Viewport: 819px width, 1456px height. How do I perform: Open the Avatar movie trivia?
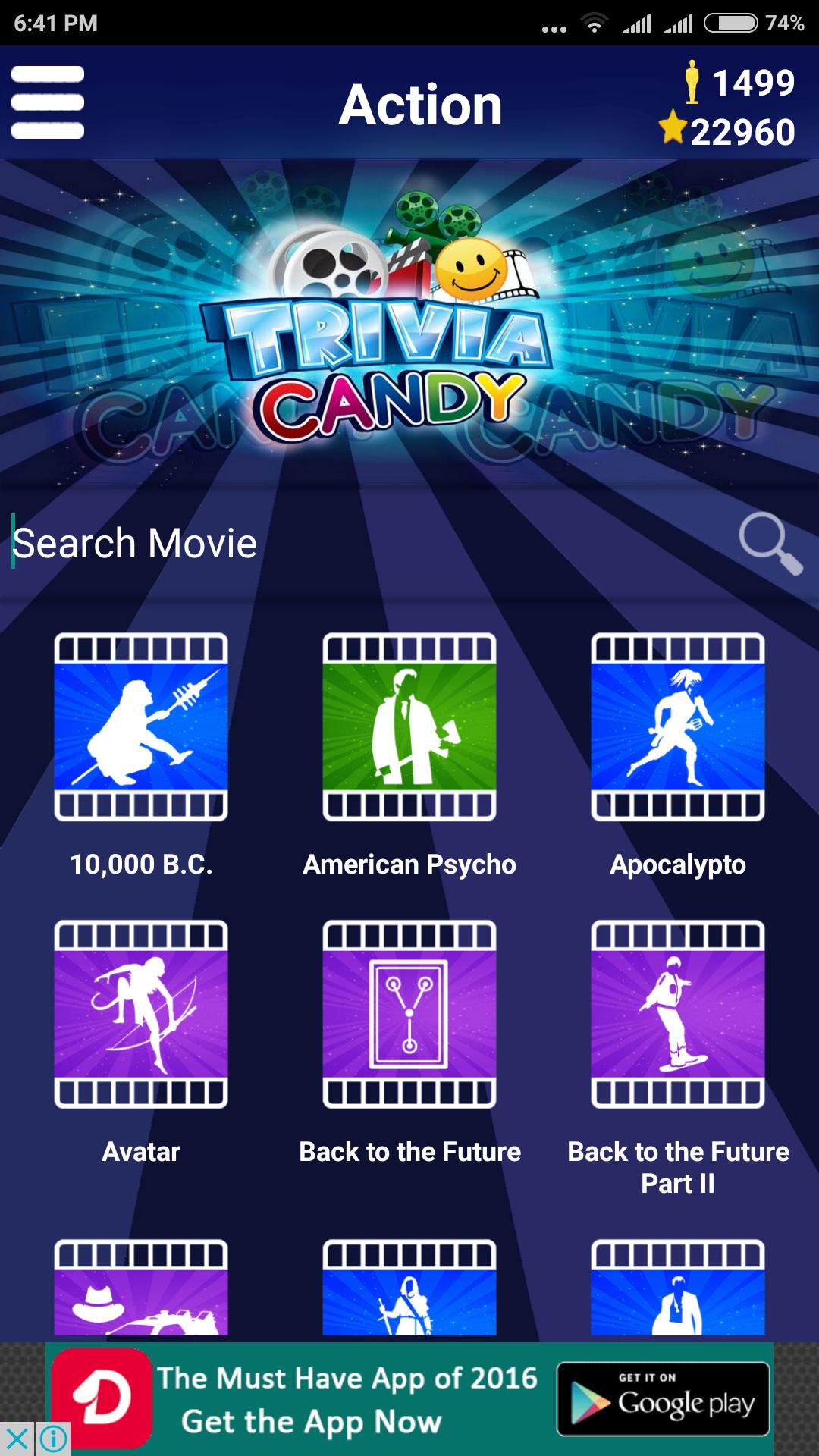pyautogui.click(x=141, y=1014)
